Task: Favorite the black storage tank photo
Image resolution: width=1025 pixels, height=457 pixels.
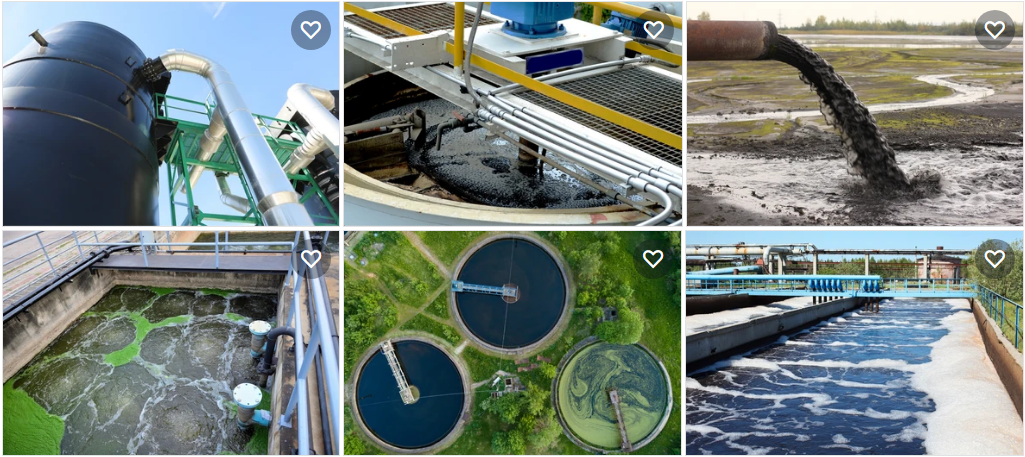Action: point(311,30)
